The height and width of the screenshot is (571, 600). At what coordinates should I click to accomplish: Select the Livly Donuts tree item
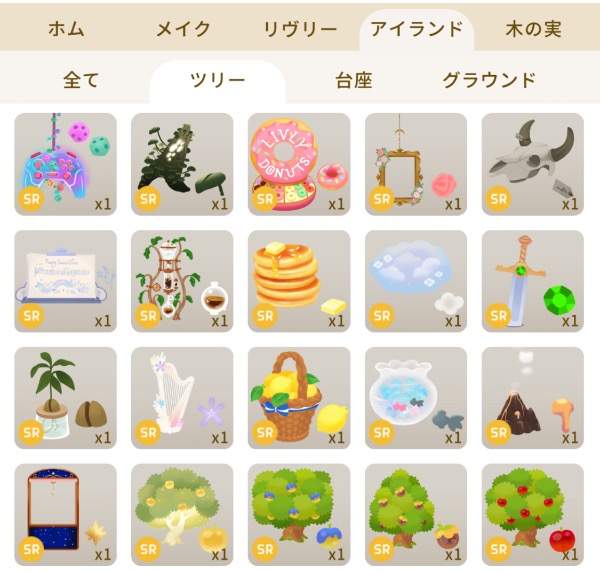[x=299, y=164]
